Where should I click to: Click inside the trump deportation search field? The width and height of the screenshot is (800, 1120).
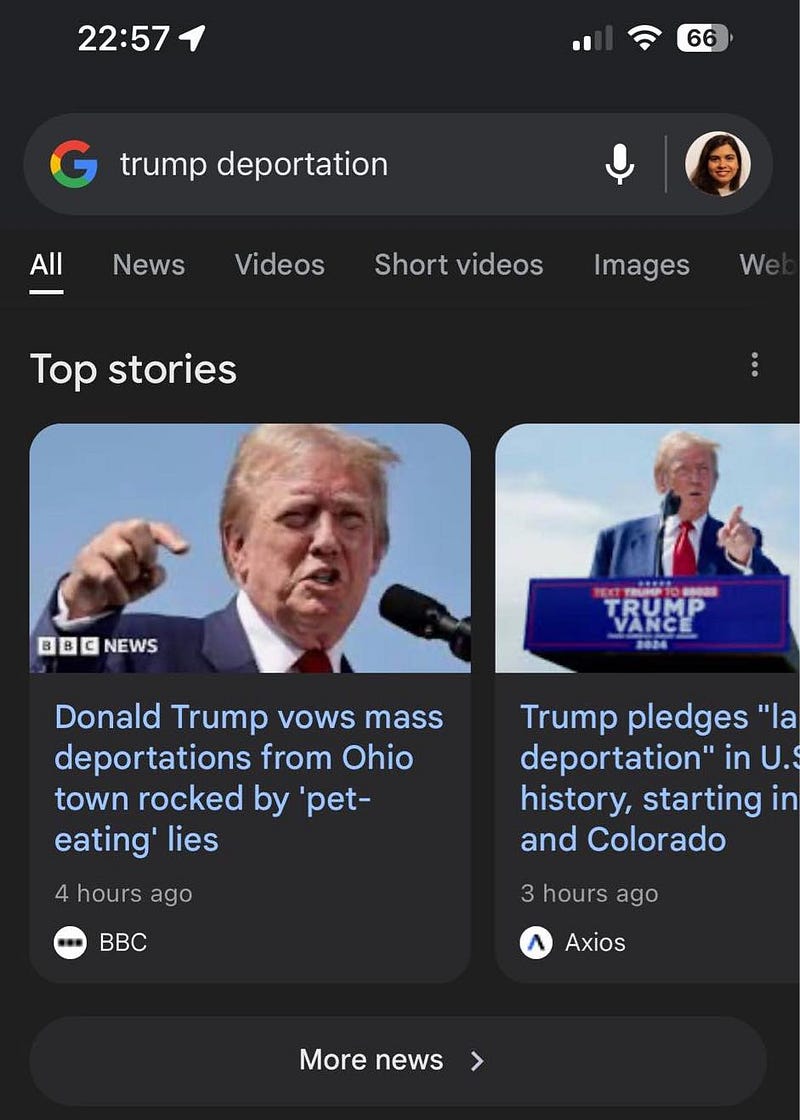click(300, 164)
